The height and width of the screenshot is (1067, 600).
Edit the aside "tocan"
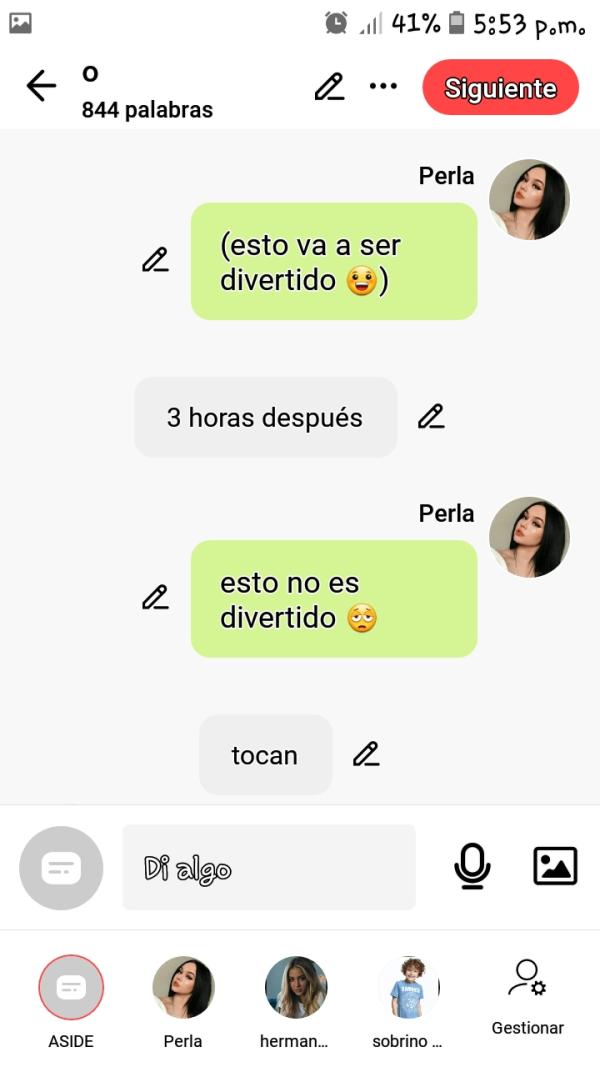(x=366, y=754)
